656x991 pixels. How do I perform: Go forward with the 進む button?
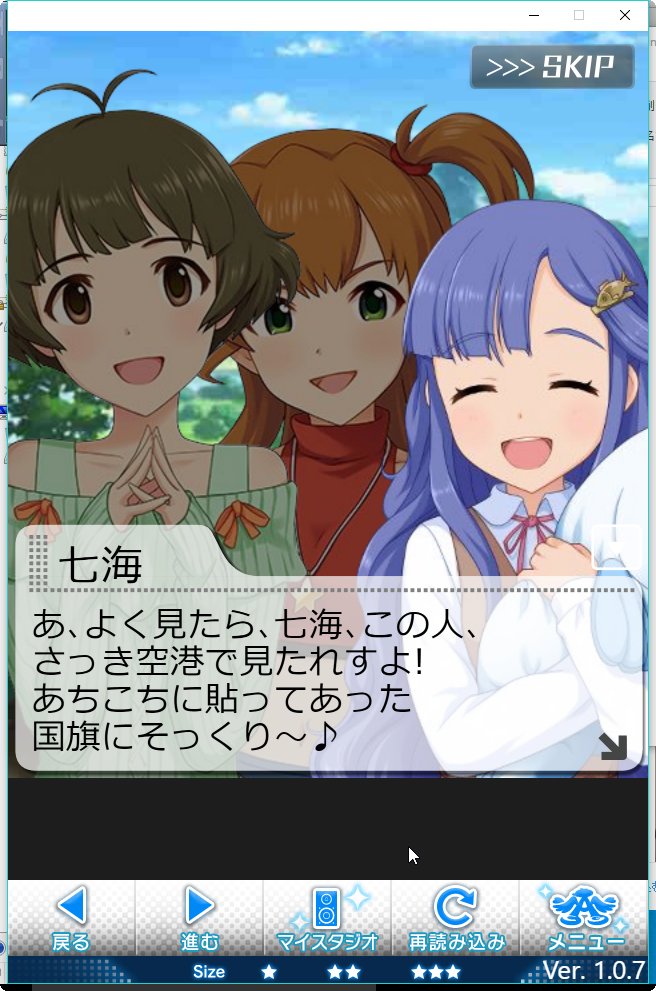coord(199,918)
